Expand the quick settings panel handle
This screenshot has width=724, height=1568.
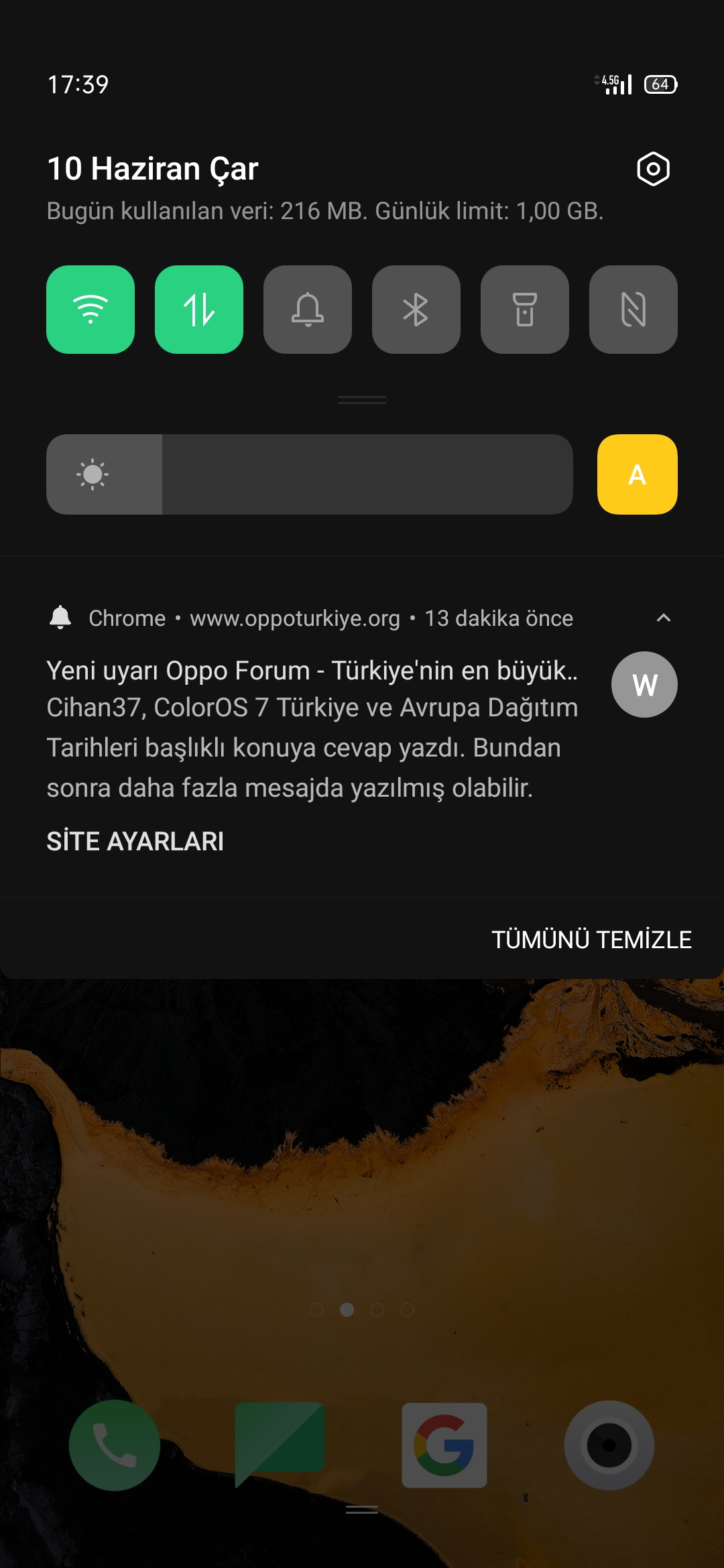pyautogui.click(x=362, y=400)
